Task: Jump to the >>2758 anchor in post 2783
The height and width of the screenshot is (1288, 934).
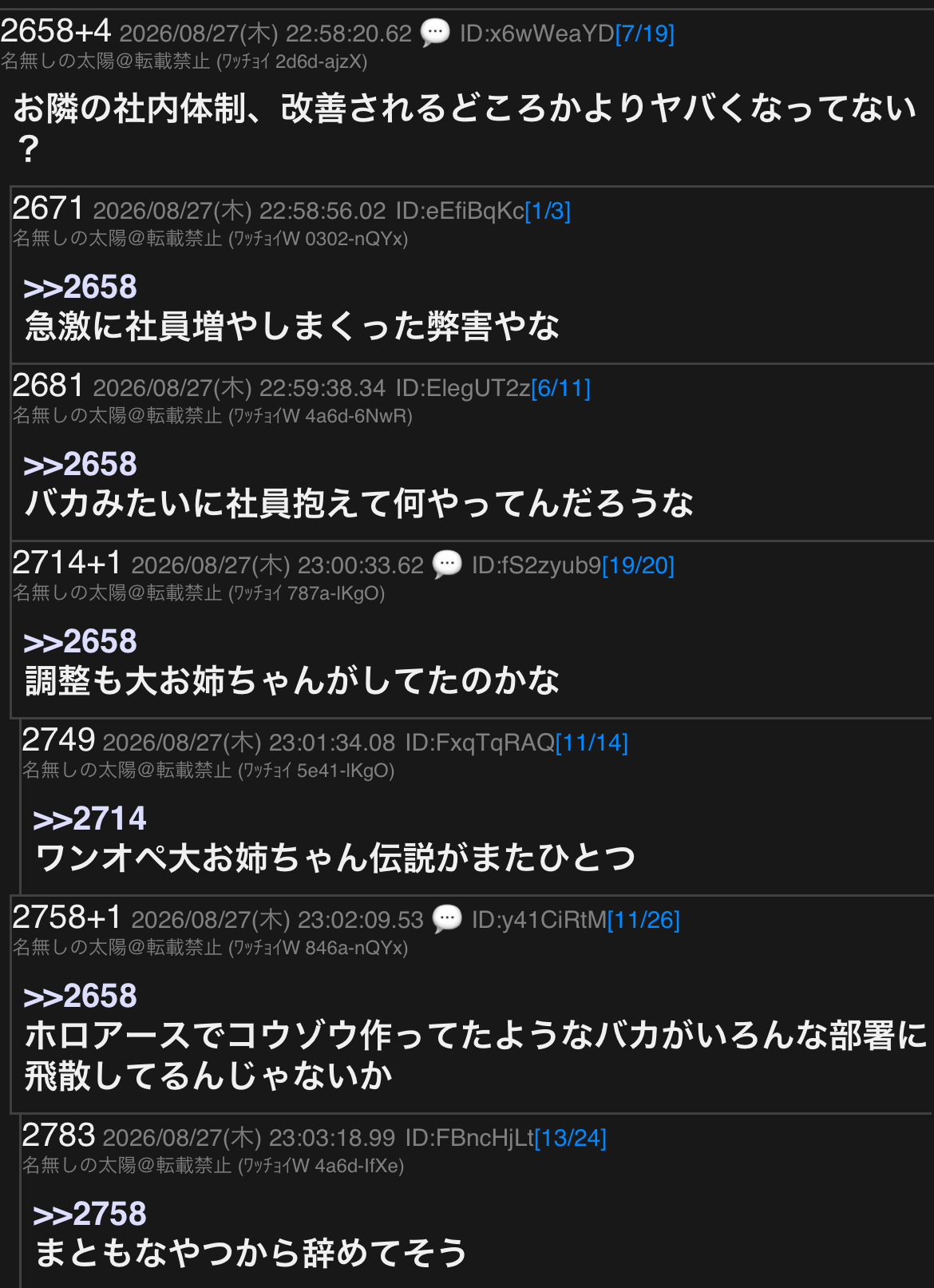Action: (x=90, y=1214)
